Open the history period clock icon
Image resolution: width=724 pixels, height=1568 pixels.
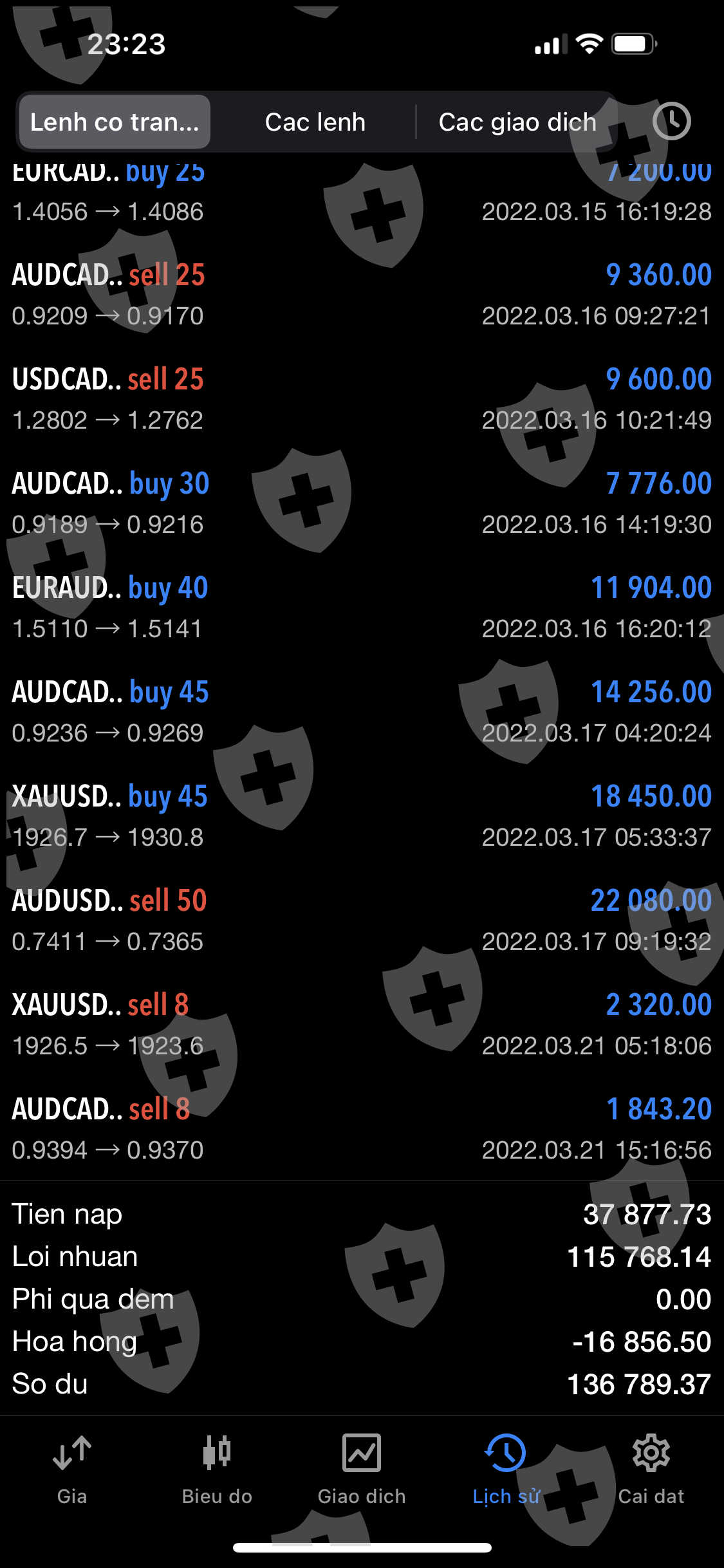671,121
